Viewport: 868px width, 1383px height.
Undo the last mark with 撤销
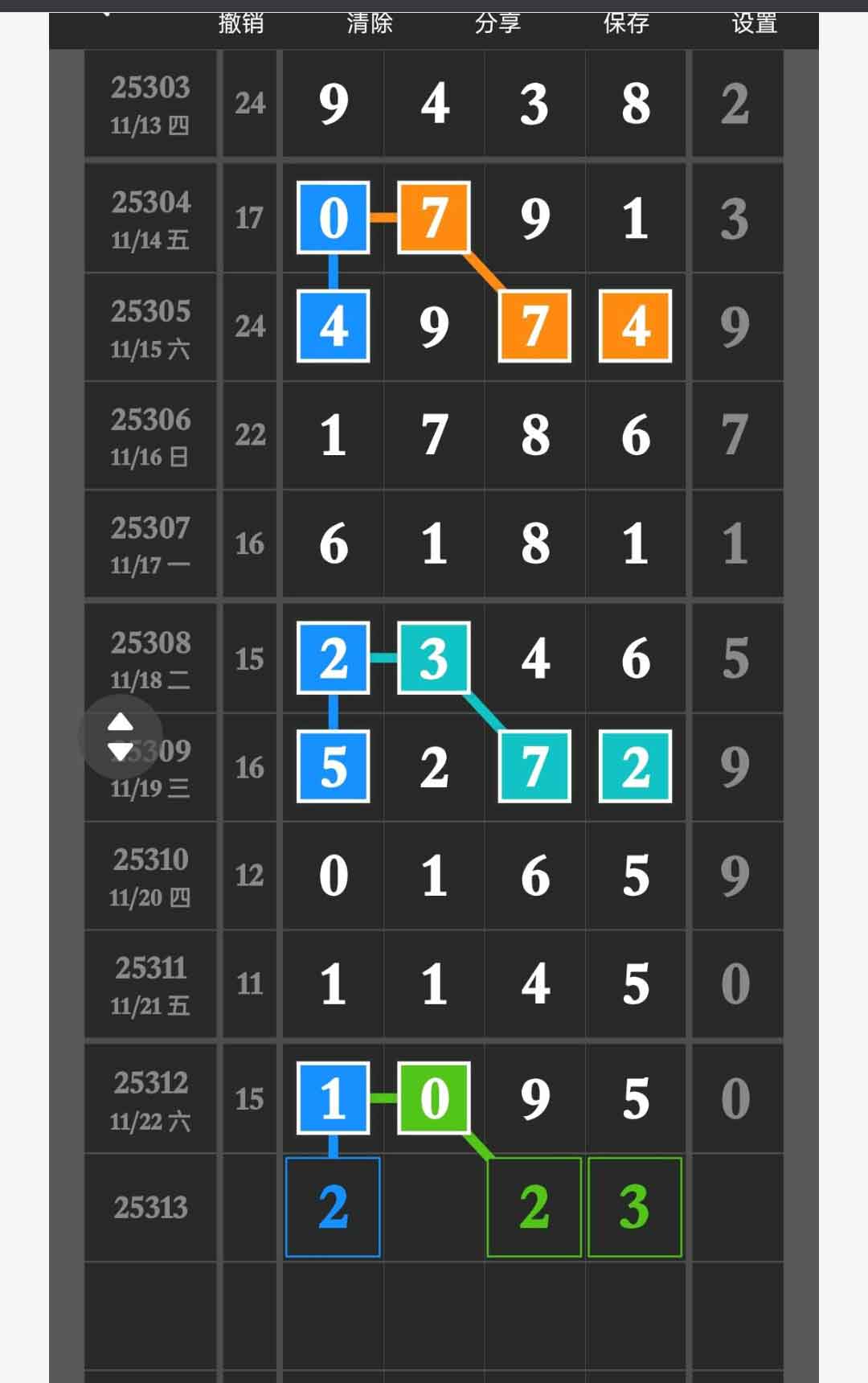click(x=241, y=24)
